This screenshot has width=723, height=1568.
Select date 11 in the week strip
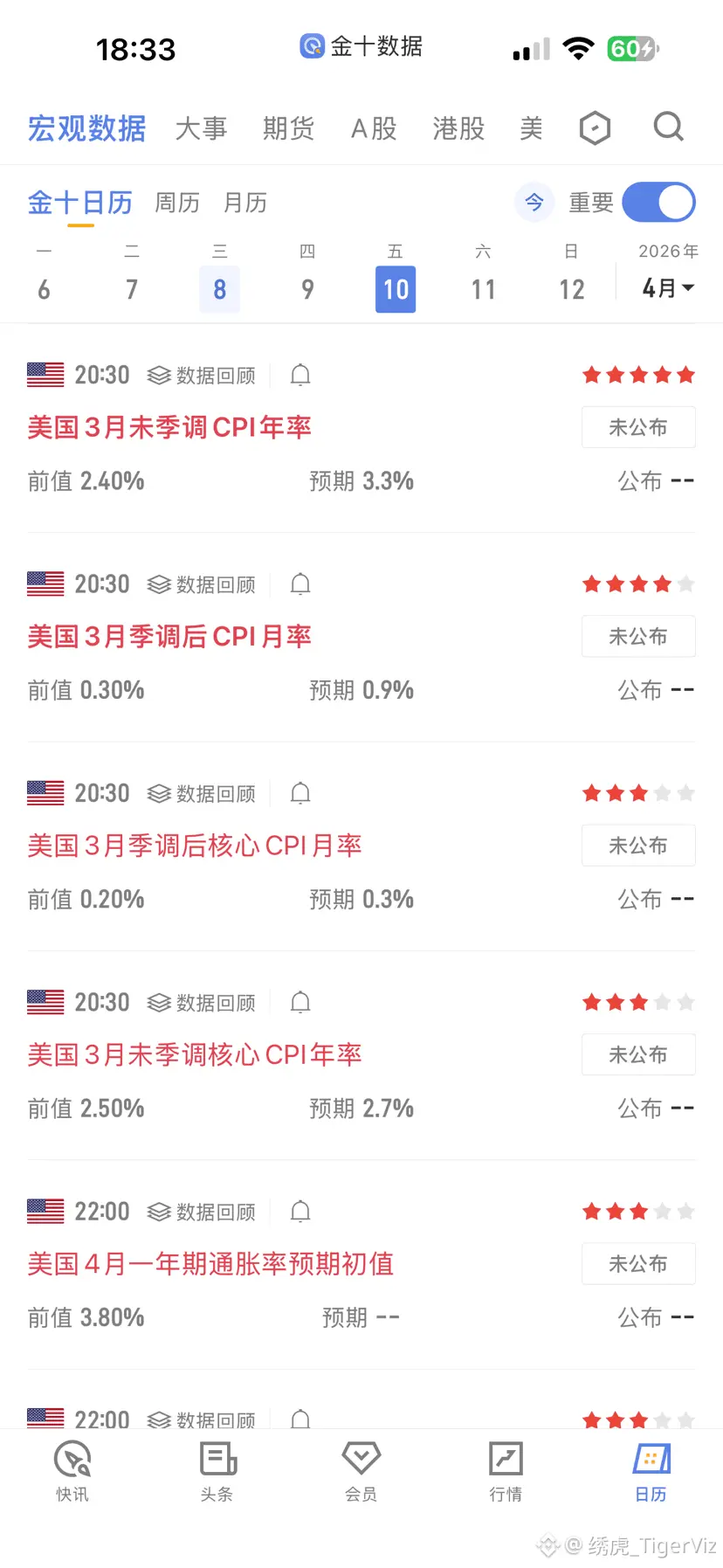coord(483,289)
